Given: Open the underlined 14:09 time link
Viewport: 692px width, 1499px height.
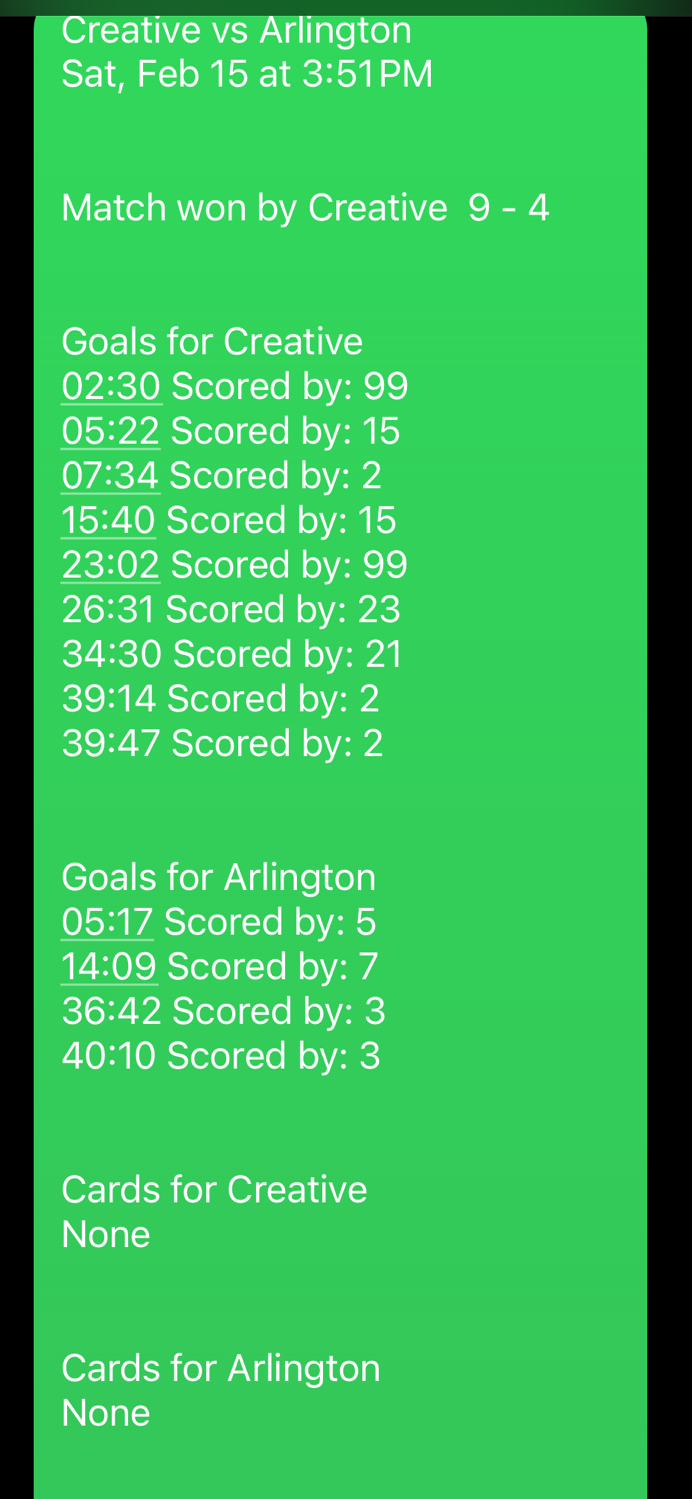Looking at the screenshot, I should [x=109, y=967].
